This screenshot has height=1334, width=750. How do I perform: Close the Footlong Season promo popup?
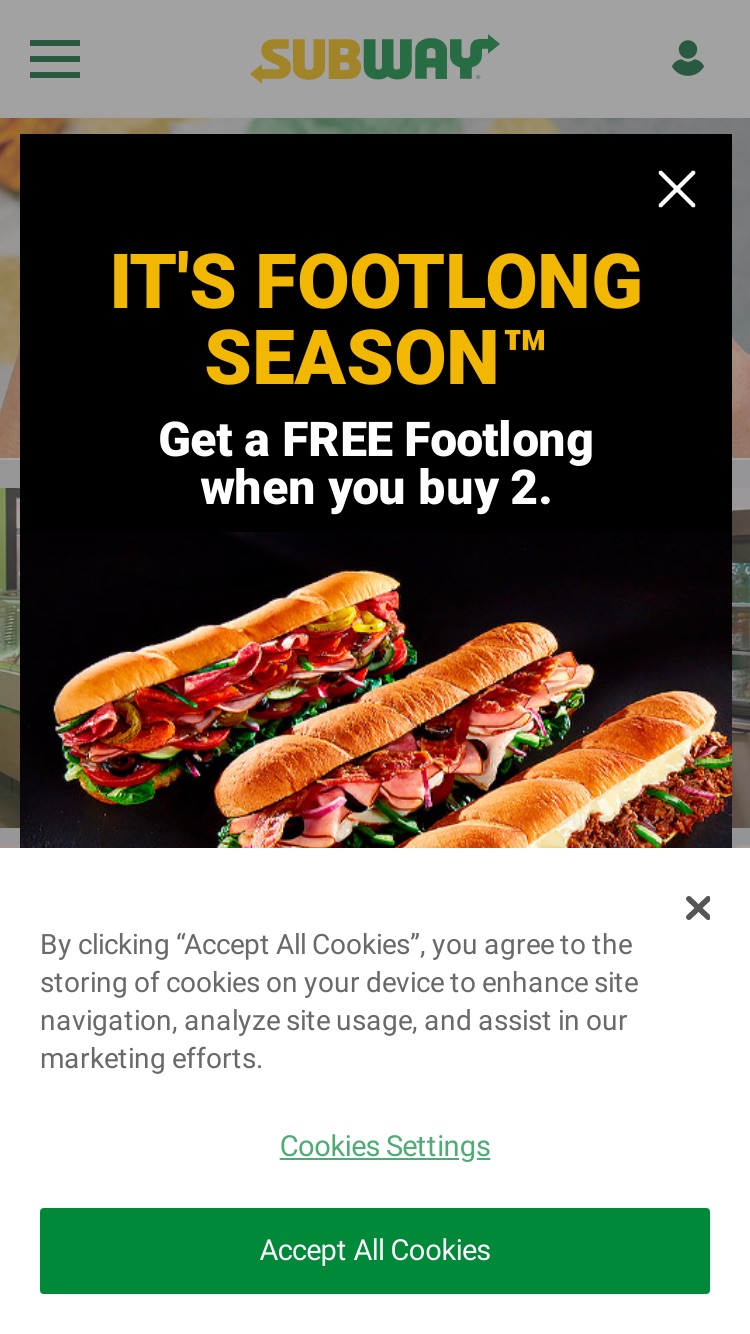677,189
